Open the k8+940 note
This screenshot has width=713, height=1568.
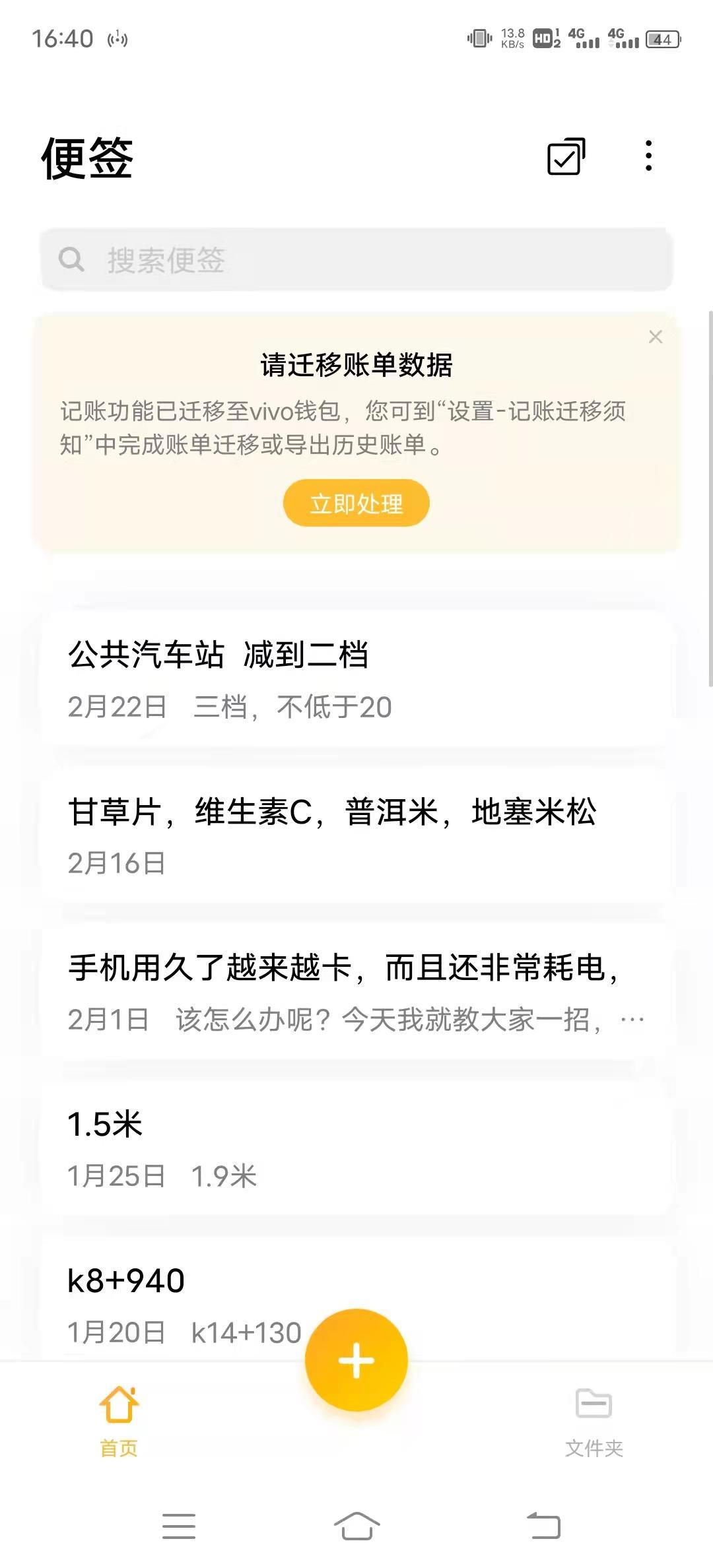tap(356, 1297)
